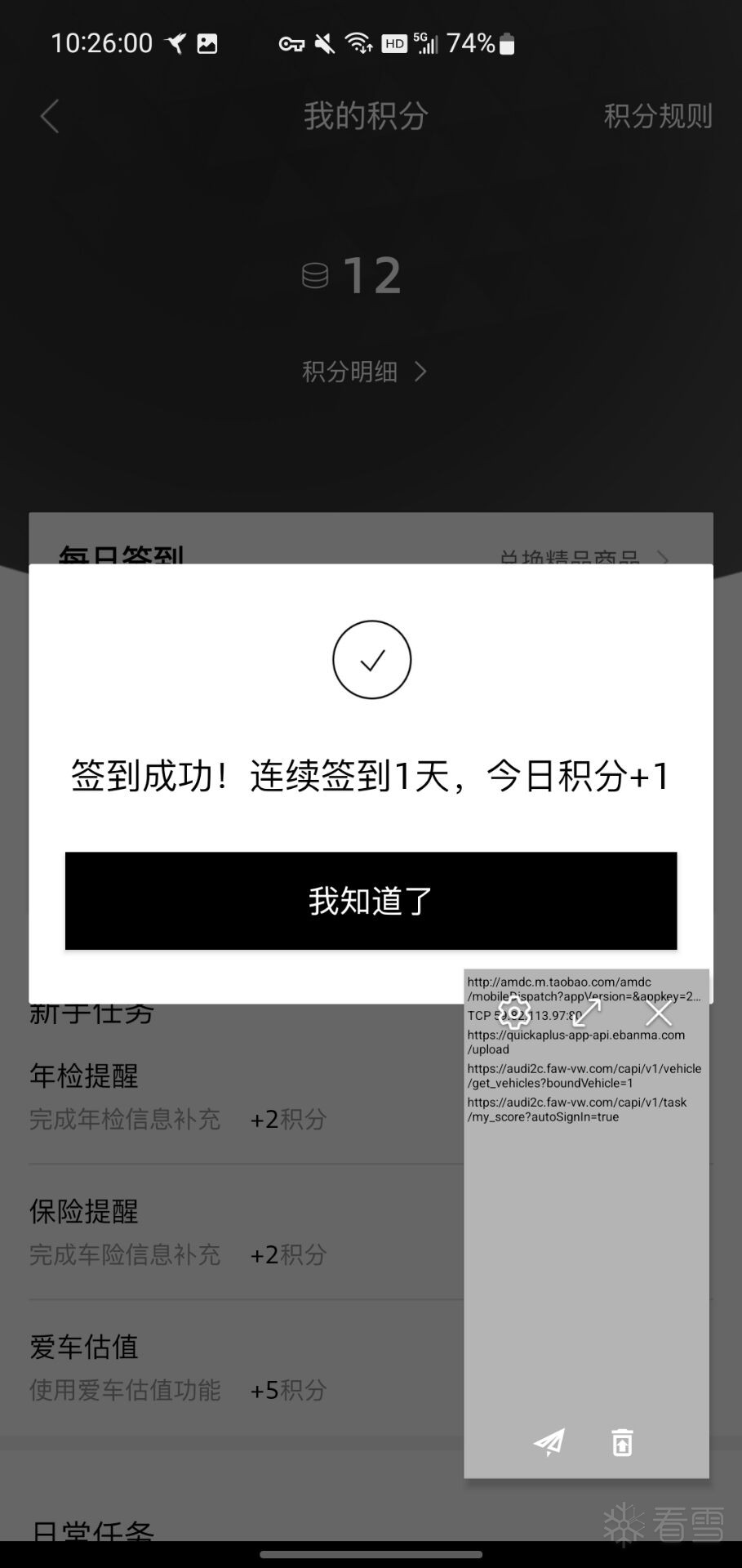Go back from 我的积分 page
The height and width of the screenshot is (1568, 742).
(50, 117)
